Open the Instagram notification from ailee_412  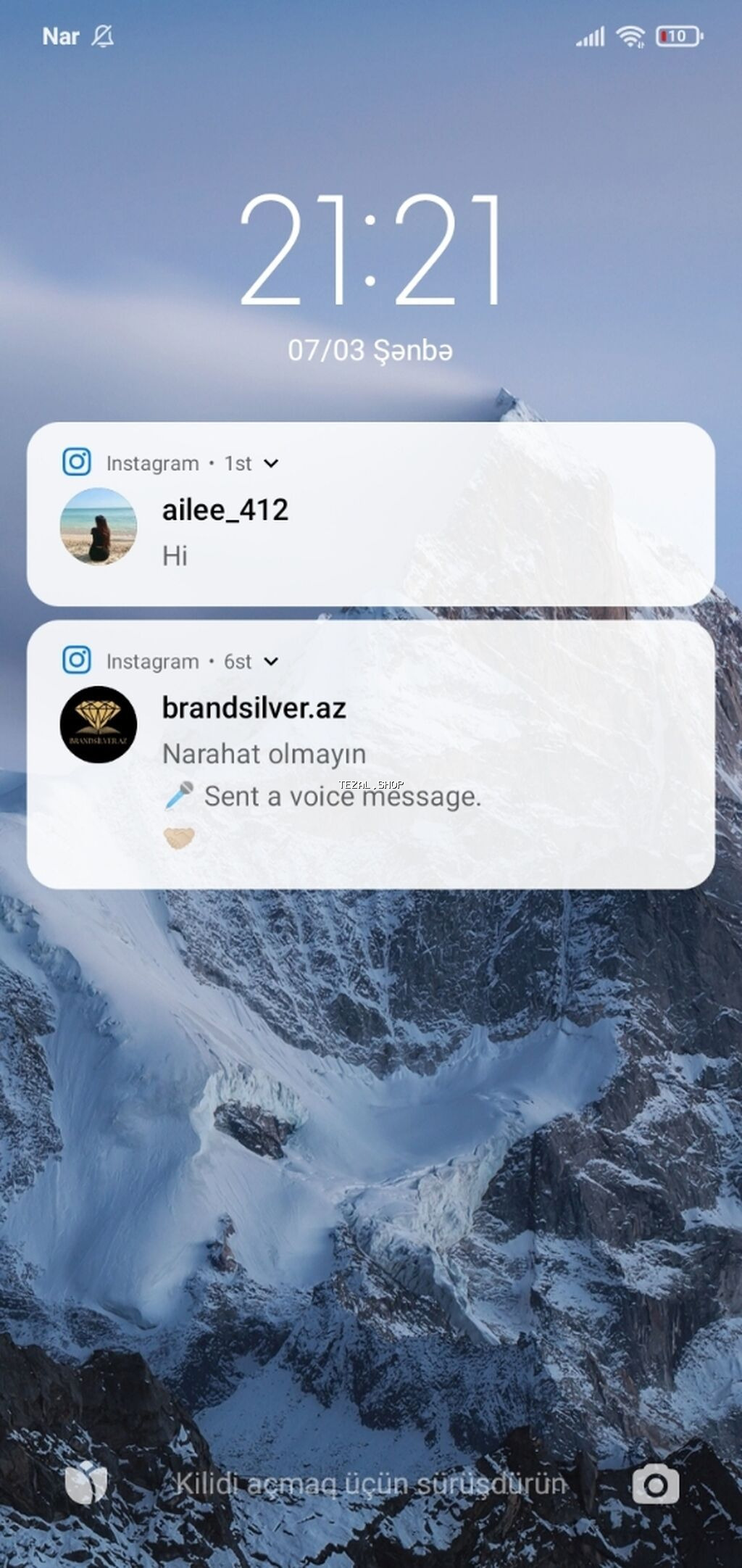370,533
